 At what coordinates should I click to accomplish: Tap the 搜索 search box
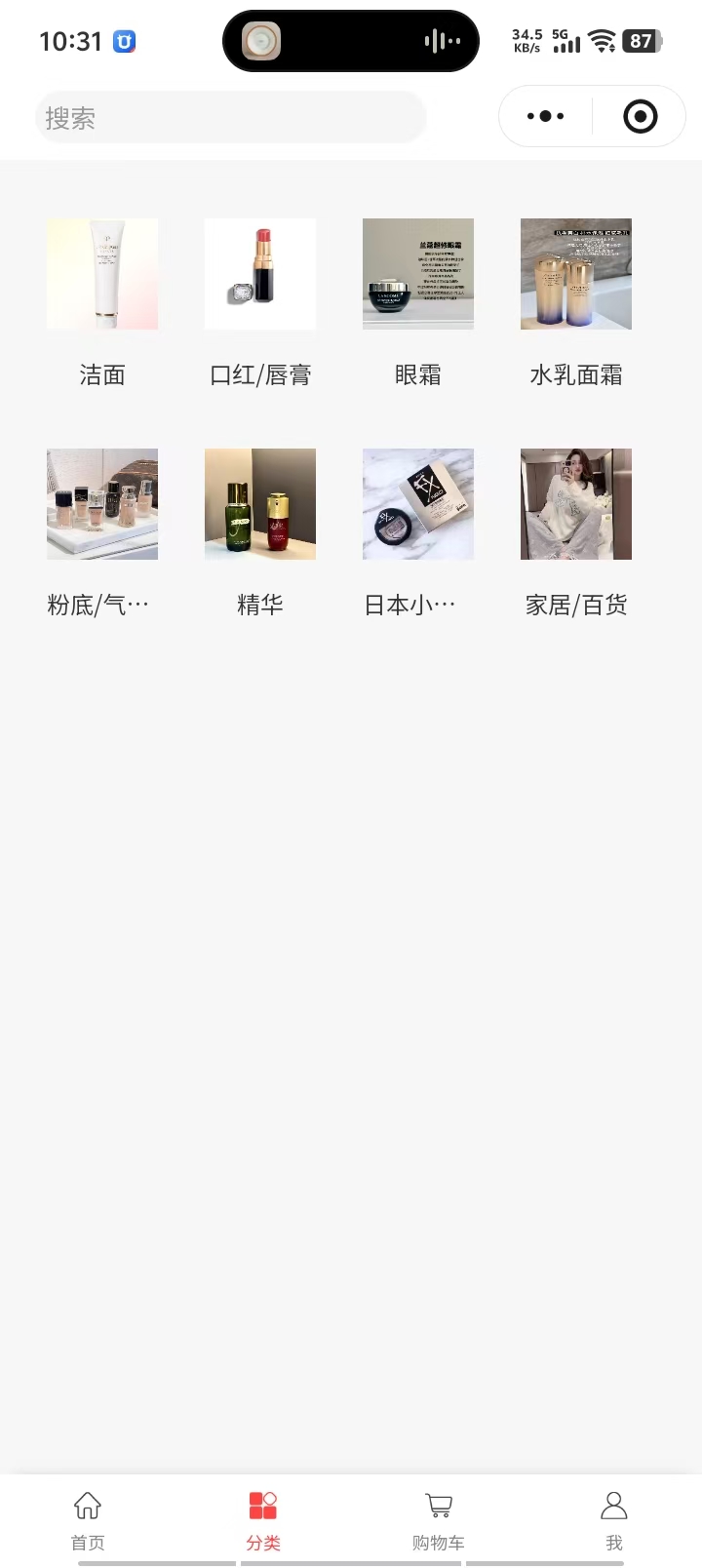click(x=230, y=118)
